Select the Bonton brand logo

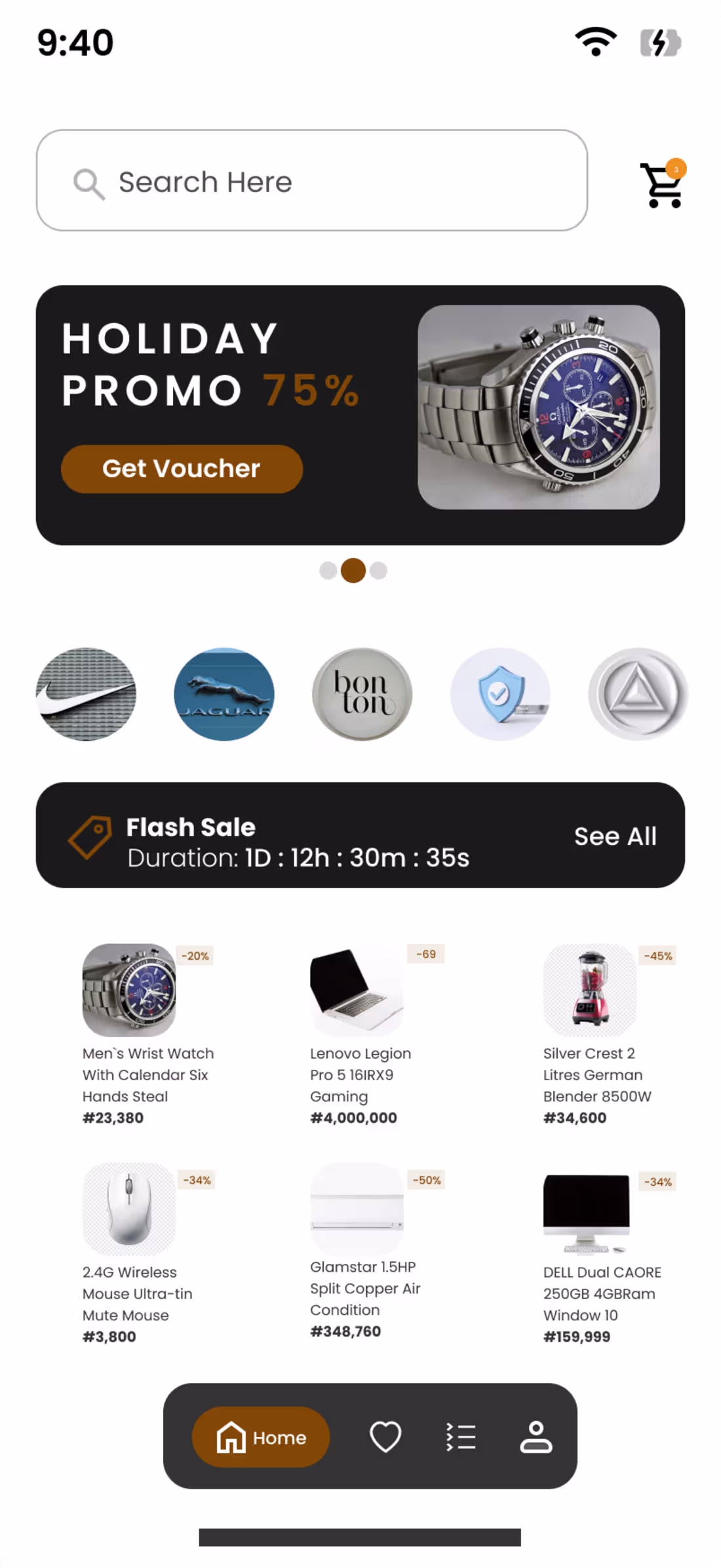[x=361, y=694]
